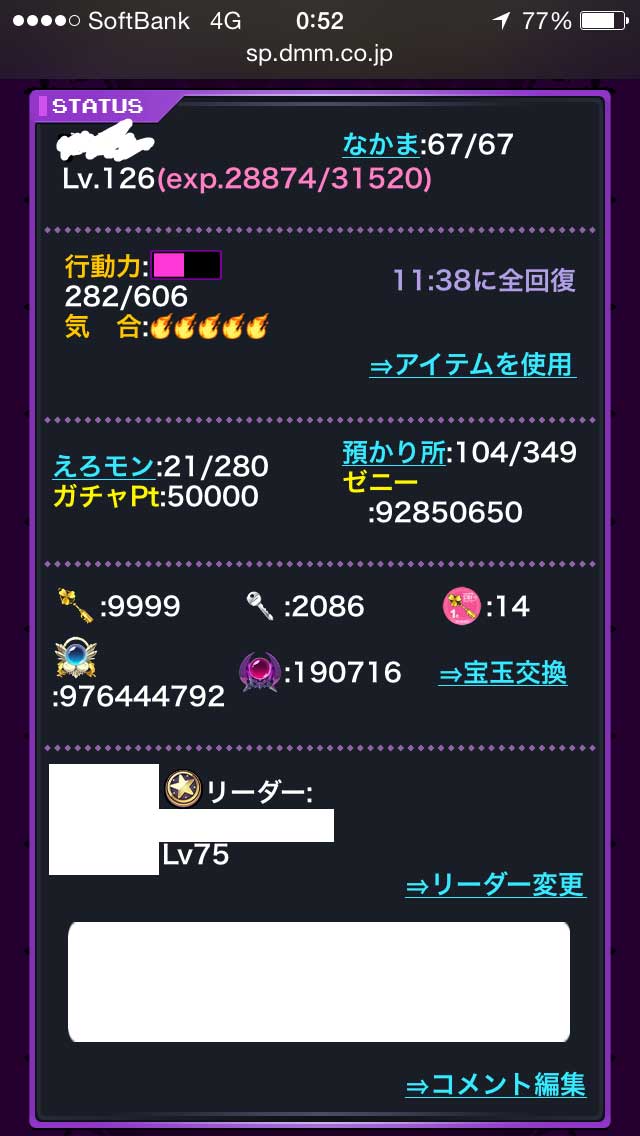Open the なかま link
640x1136 pixels.
tap(381, 145)
